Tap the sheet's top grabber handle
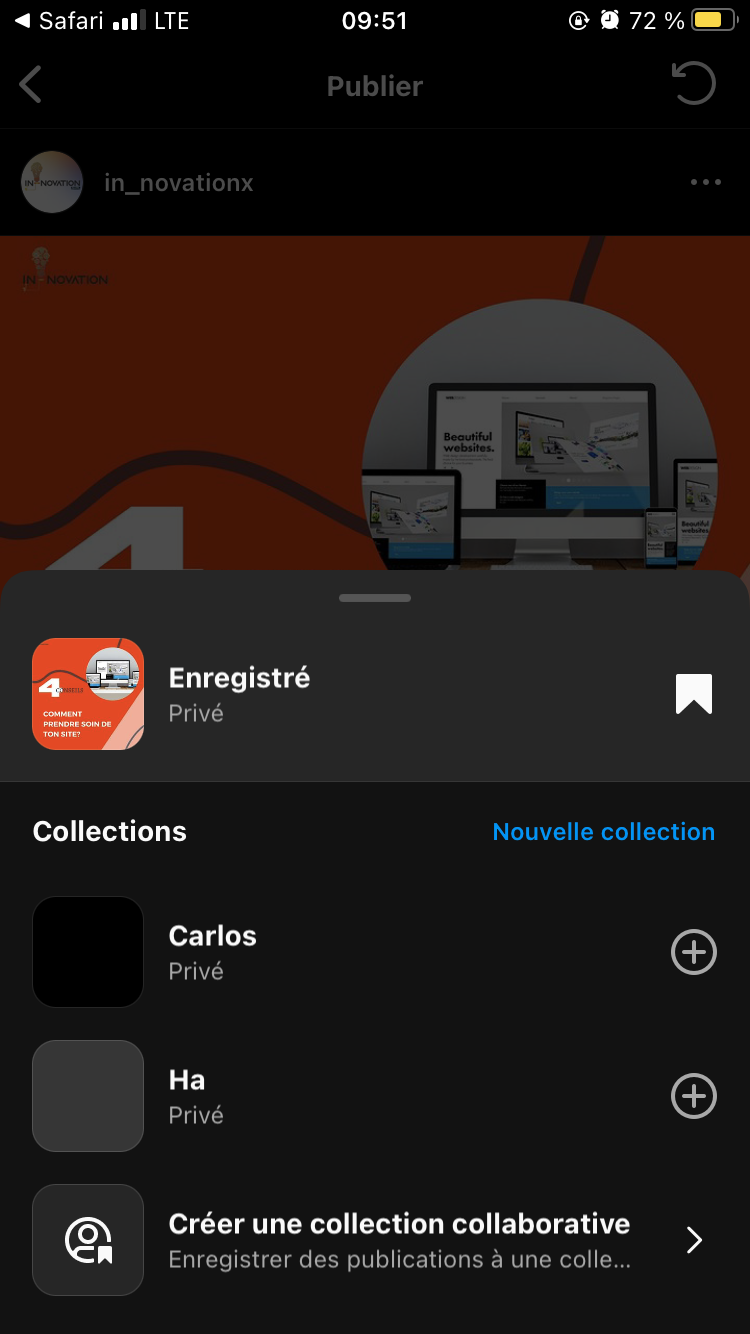Screen dimensions: 750x1334 [375, 598]
